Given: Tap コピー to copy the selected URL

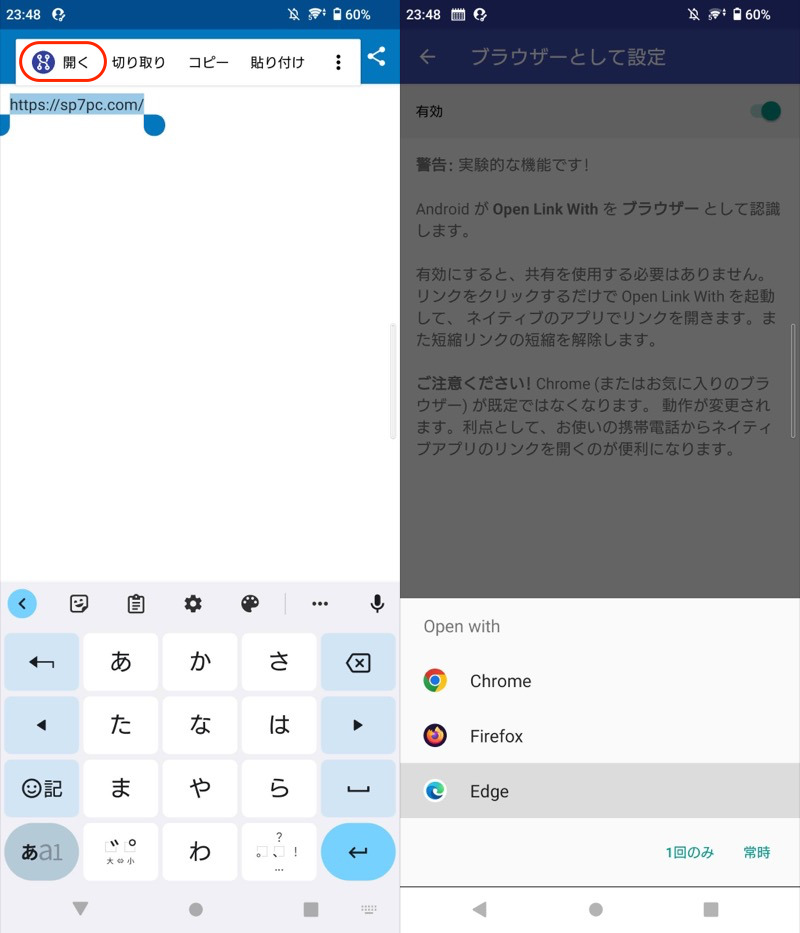Looking at the screenshot, I should coord(208,62).
